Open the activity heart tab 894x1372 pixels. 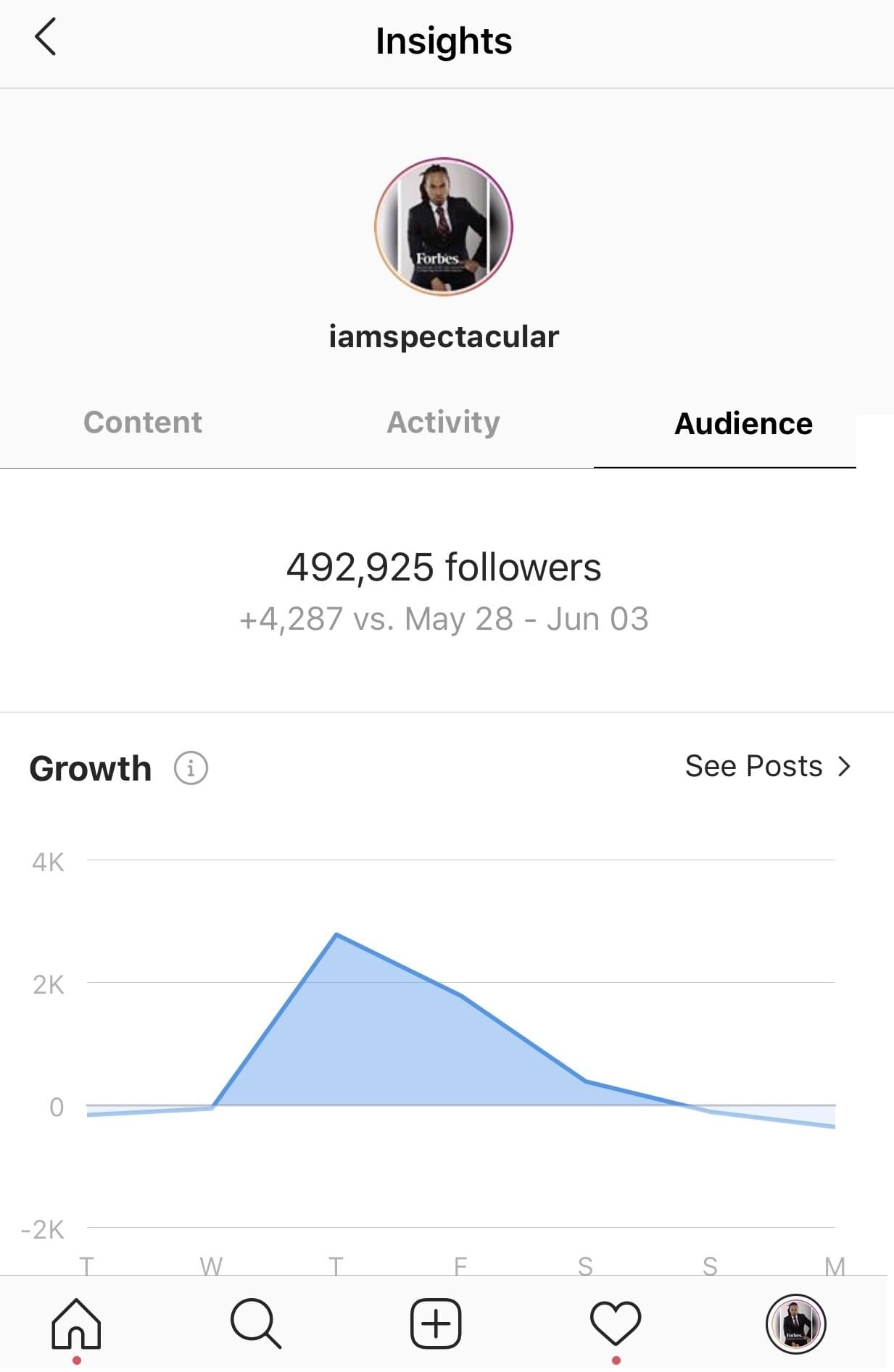(x=616, y=1323)
